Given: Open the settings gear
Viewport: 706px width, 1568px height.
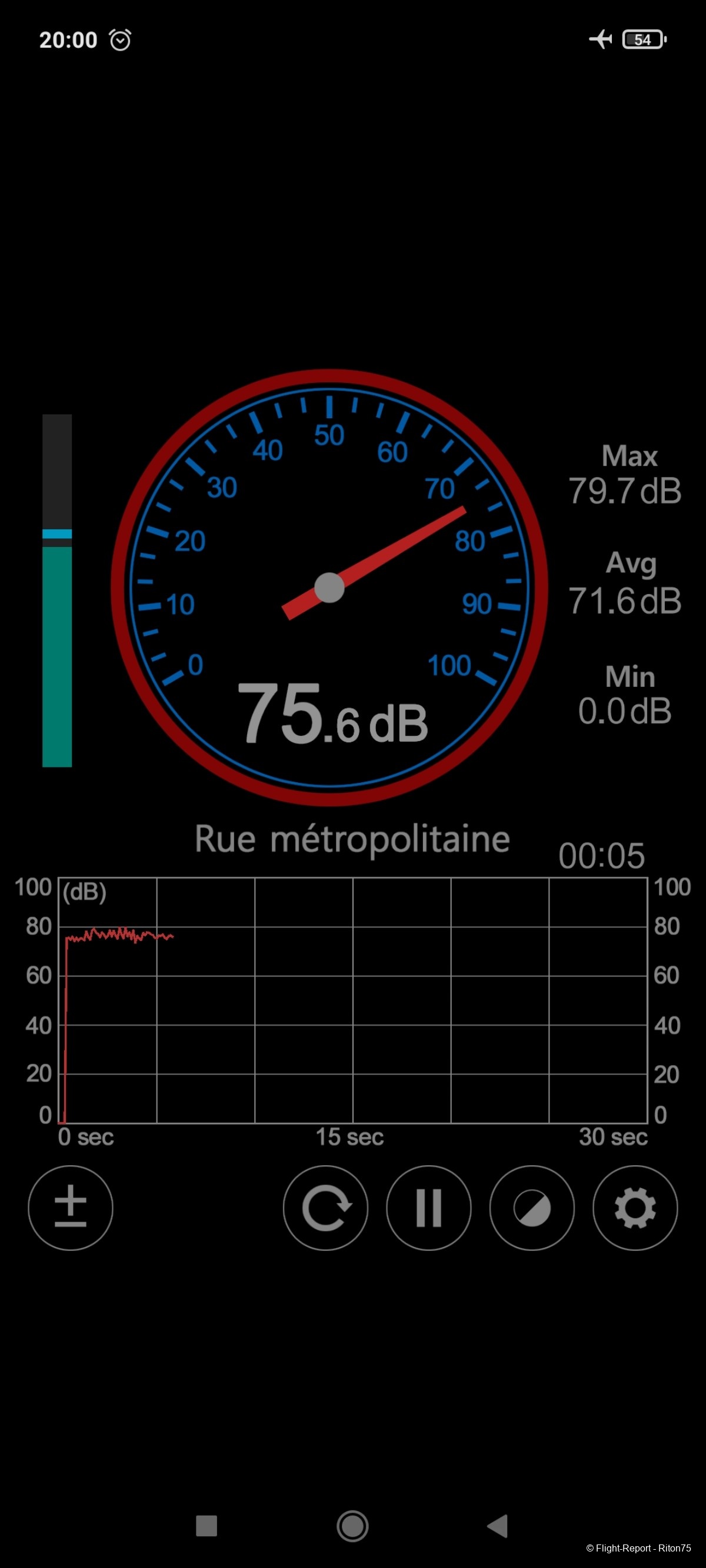Looking at the screenshot, I should [x=635, y=1207].
